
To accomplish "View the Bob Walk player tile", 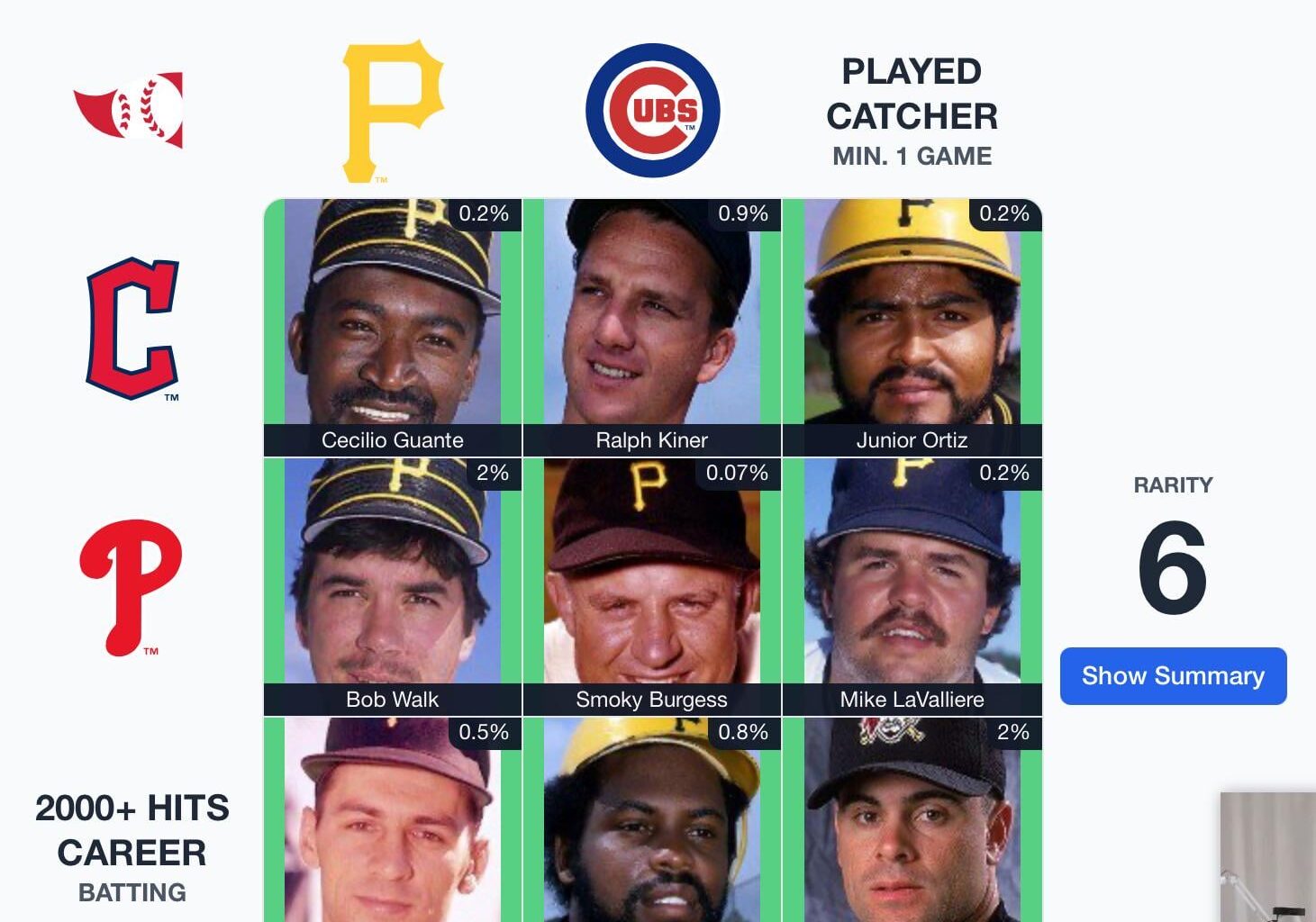I will (x=393, y=587).
